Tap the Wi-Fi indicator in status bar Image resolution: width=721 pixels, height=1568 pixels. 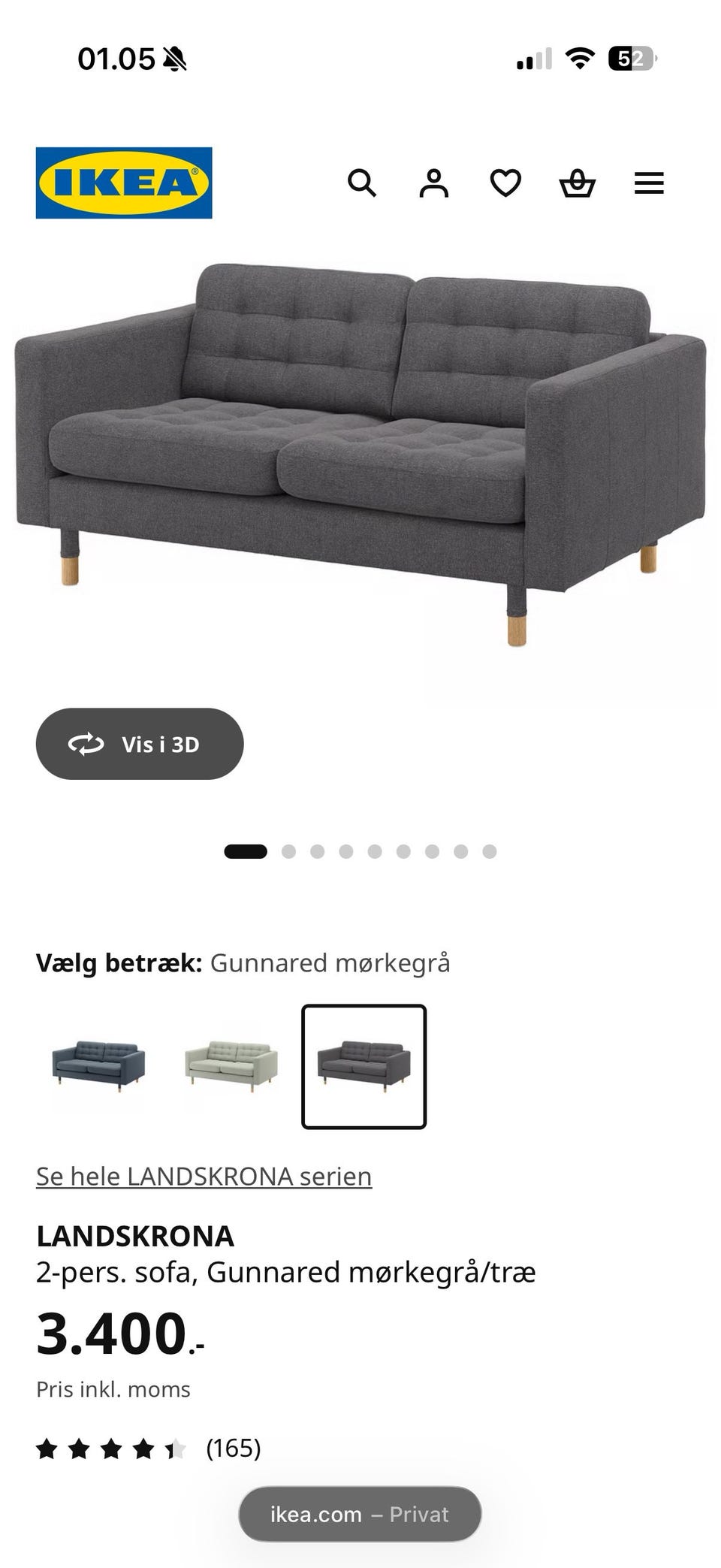tap(579, 58)
